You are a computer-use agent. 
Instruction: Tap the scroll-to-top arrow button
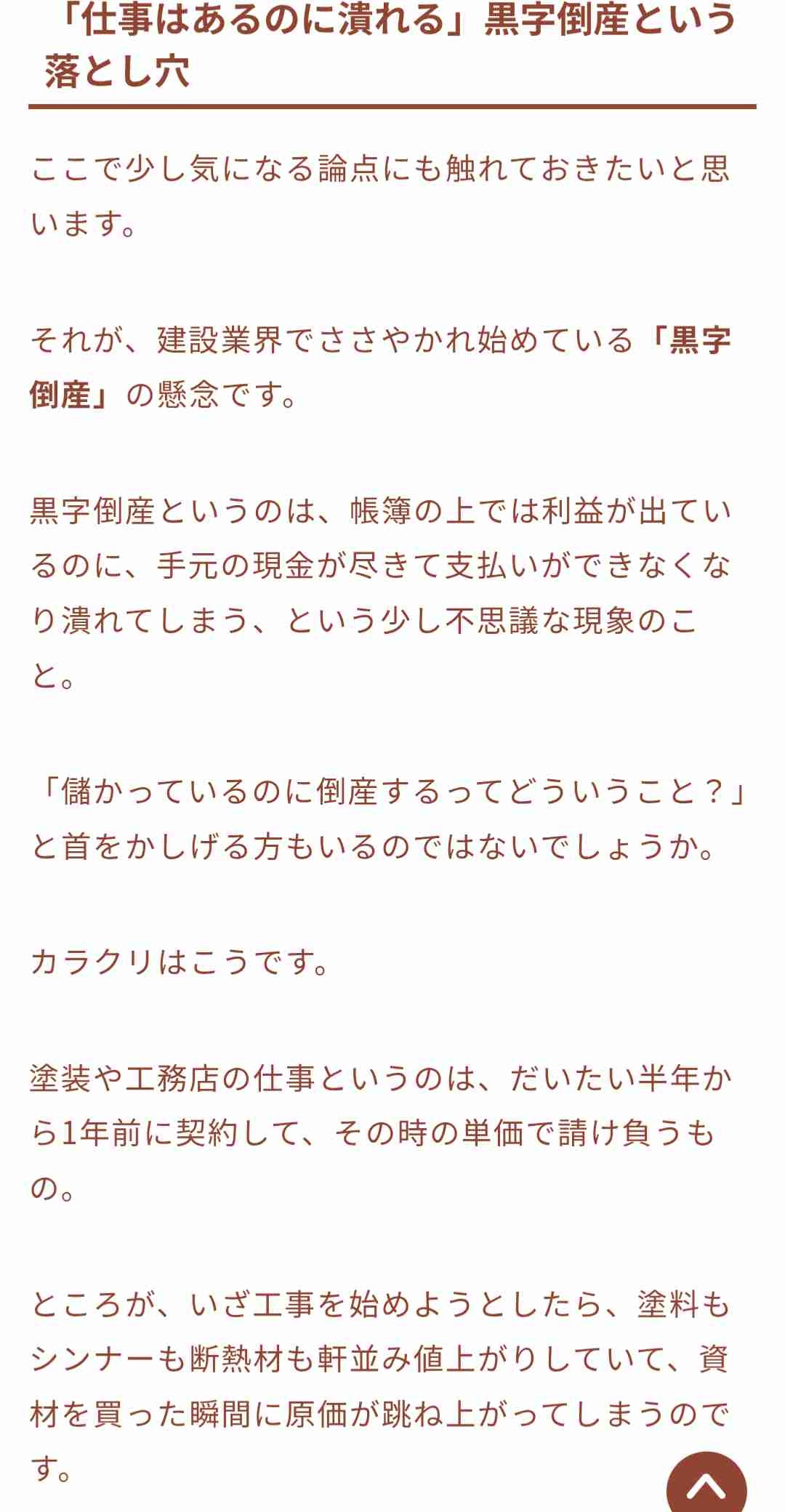[706, 1484]
